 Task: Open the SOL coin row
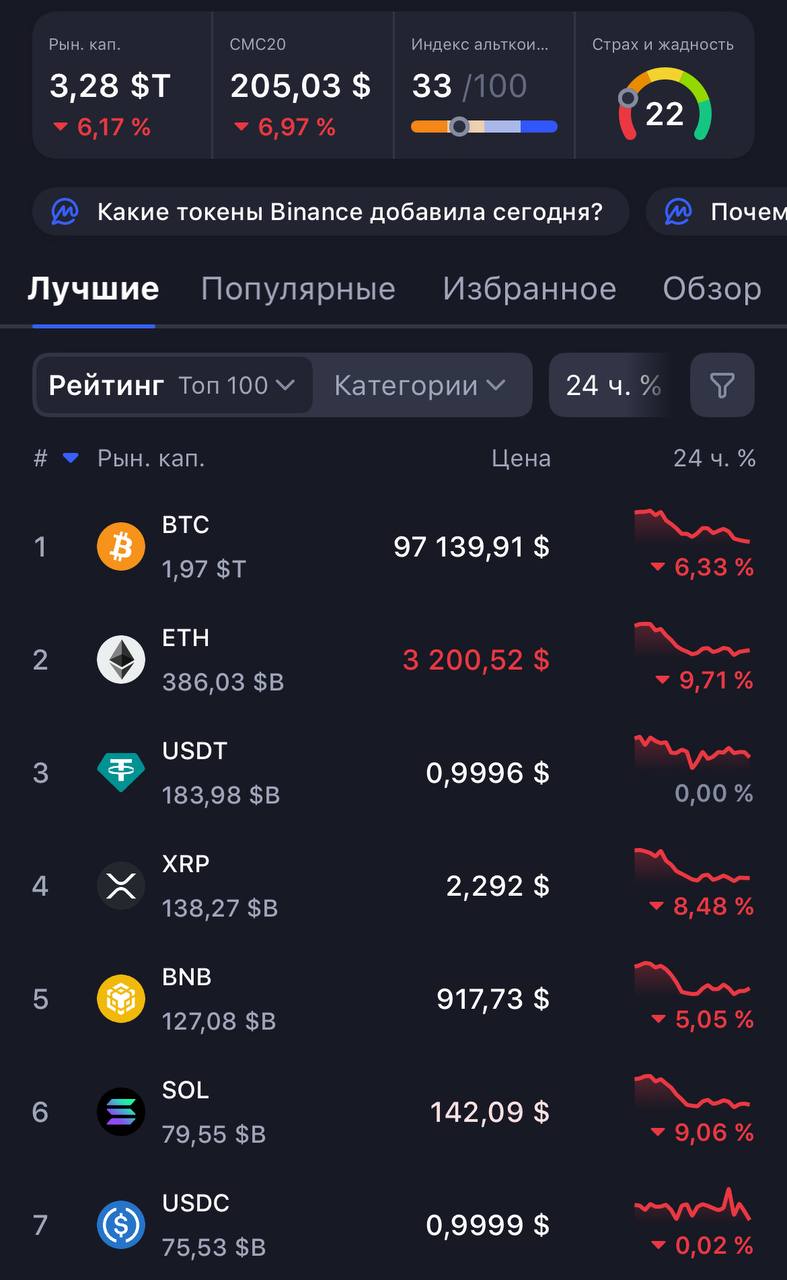pyautogui.click(x=393, y=1112)
